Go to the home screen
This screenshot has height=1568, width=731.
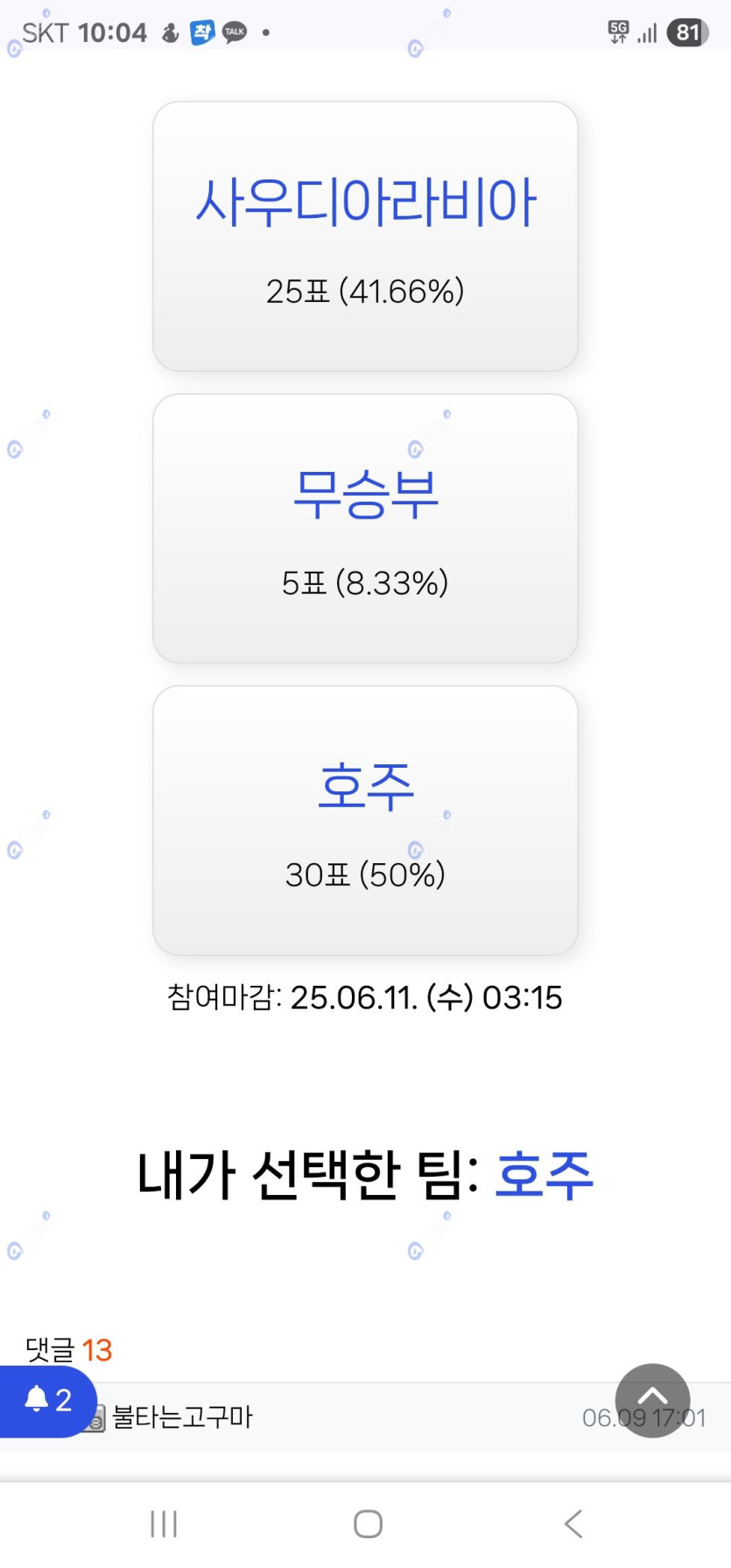click(368, 1524)
